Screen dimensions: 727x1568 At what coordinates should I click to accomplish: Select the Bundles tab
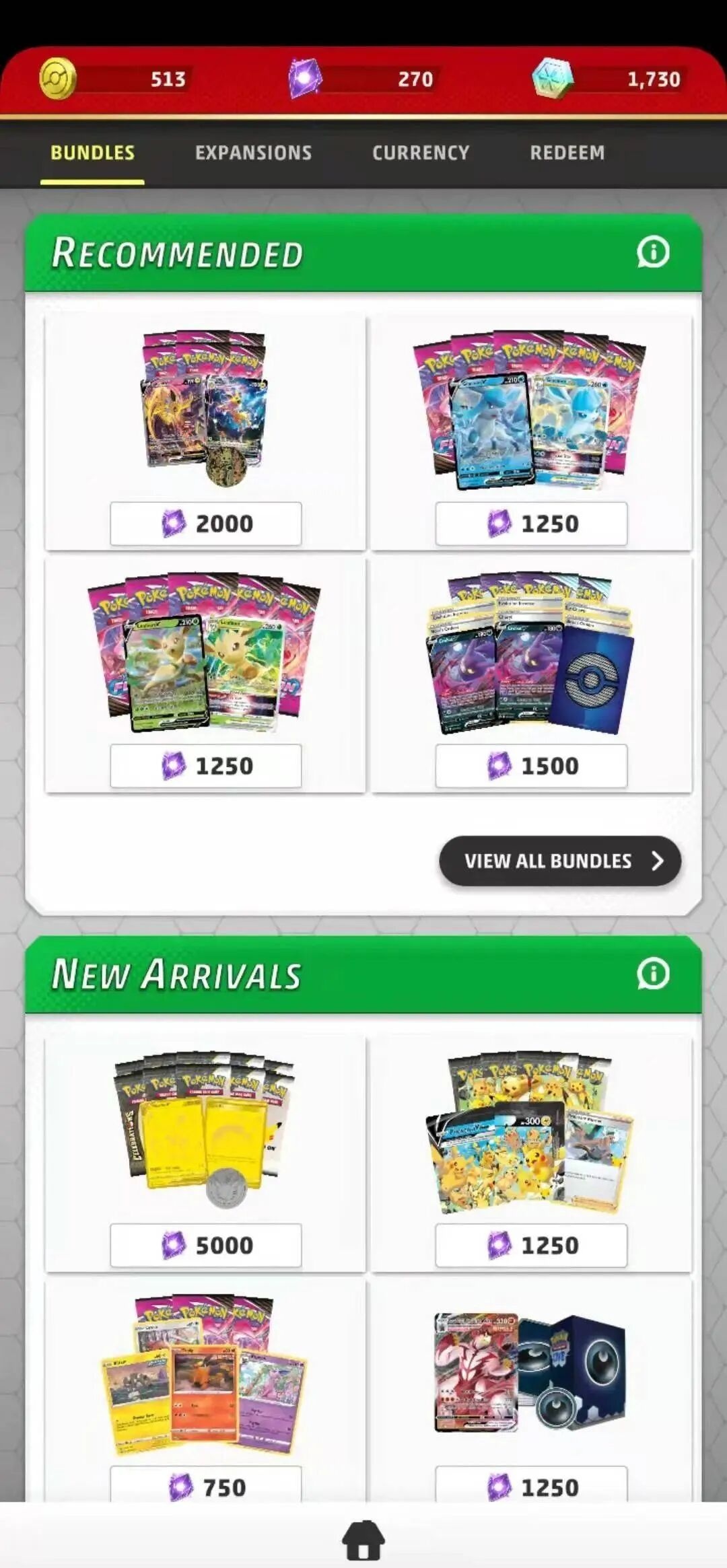pyautogui.click(x=92, y=153)
